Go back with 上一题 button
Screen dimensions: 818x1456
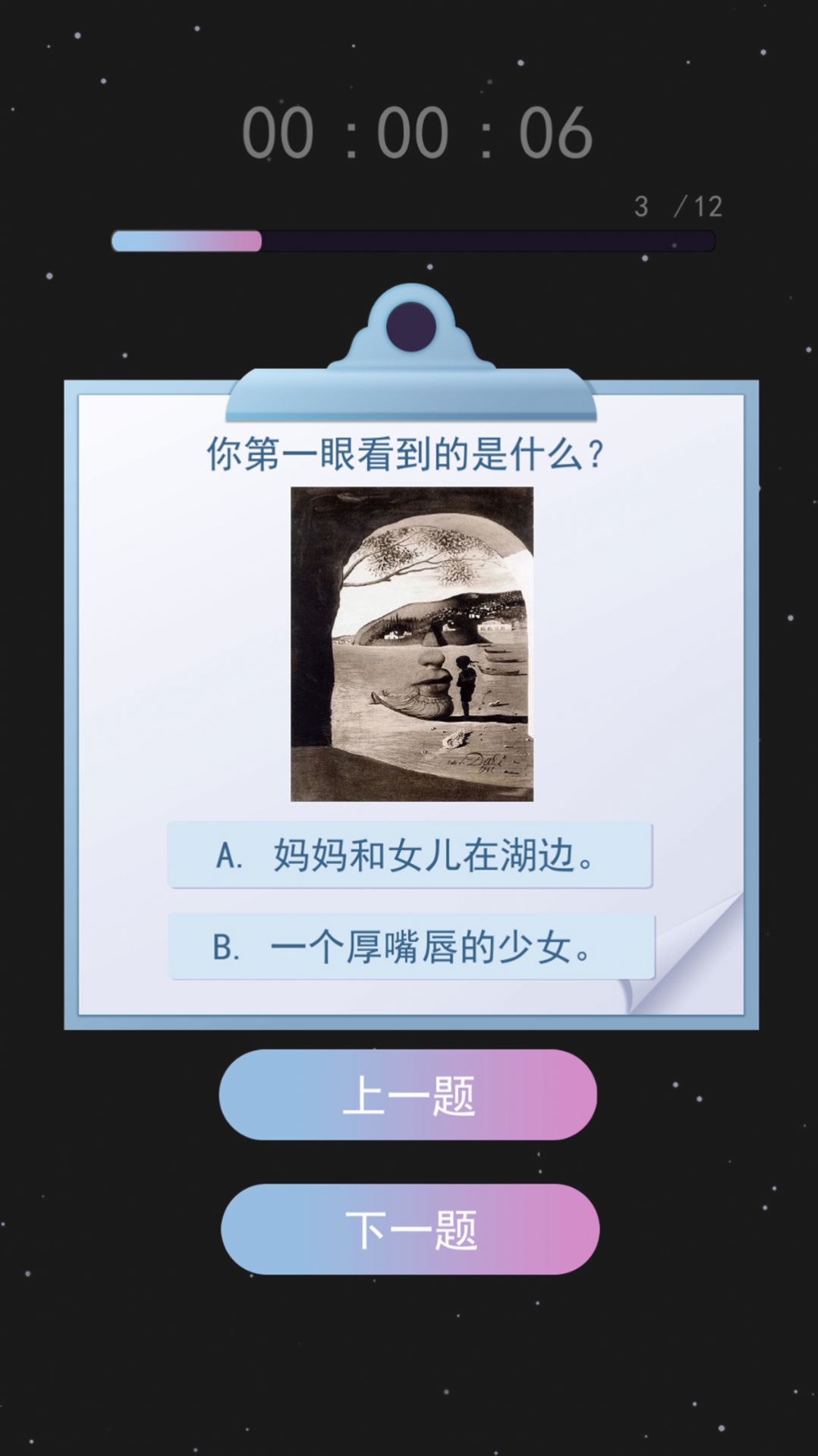[x=408, y=1095]
